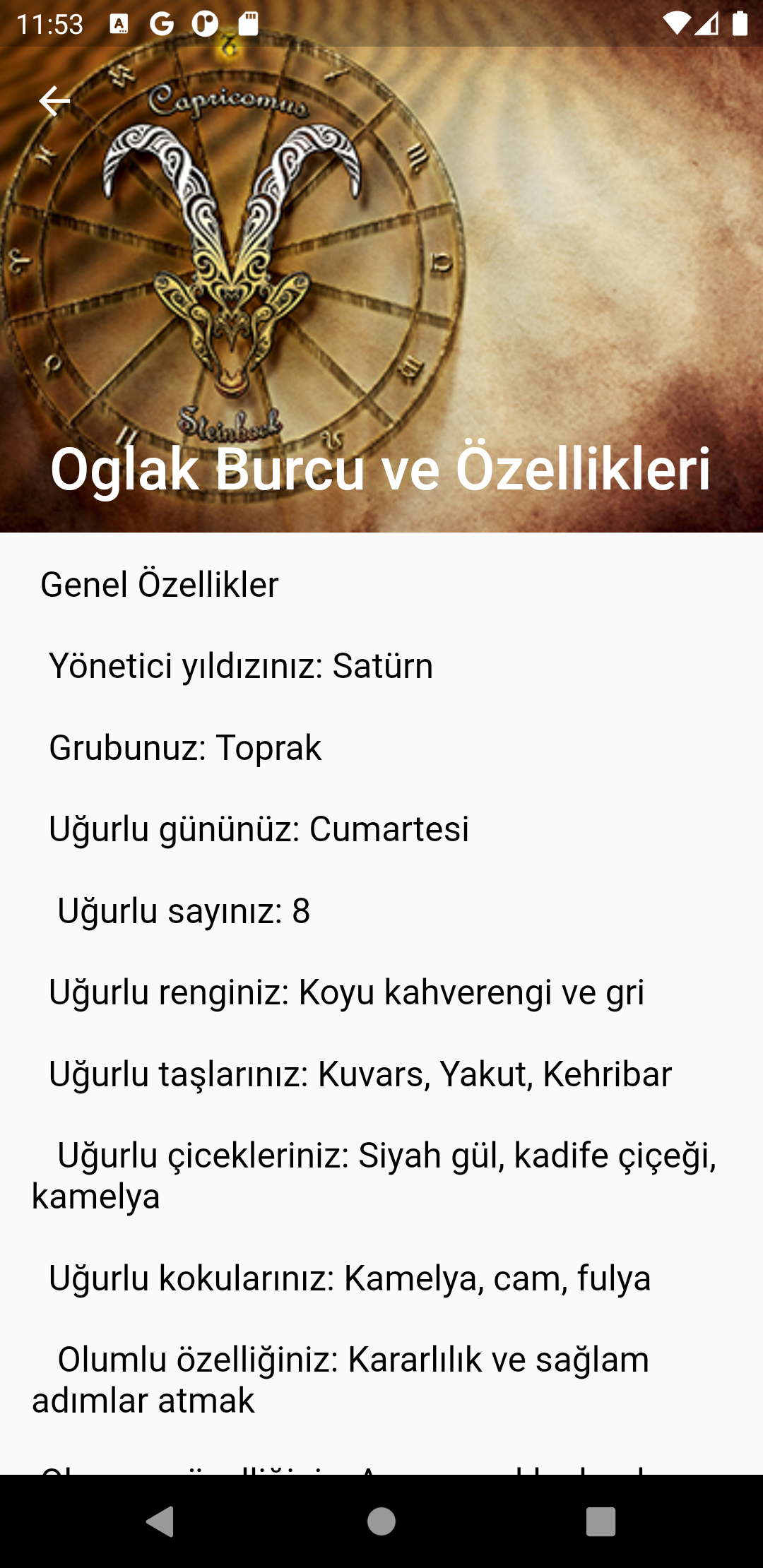
Task: Tap the system back button
Action: pyautogui.click(x=160, y=1521)
